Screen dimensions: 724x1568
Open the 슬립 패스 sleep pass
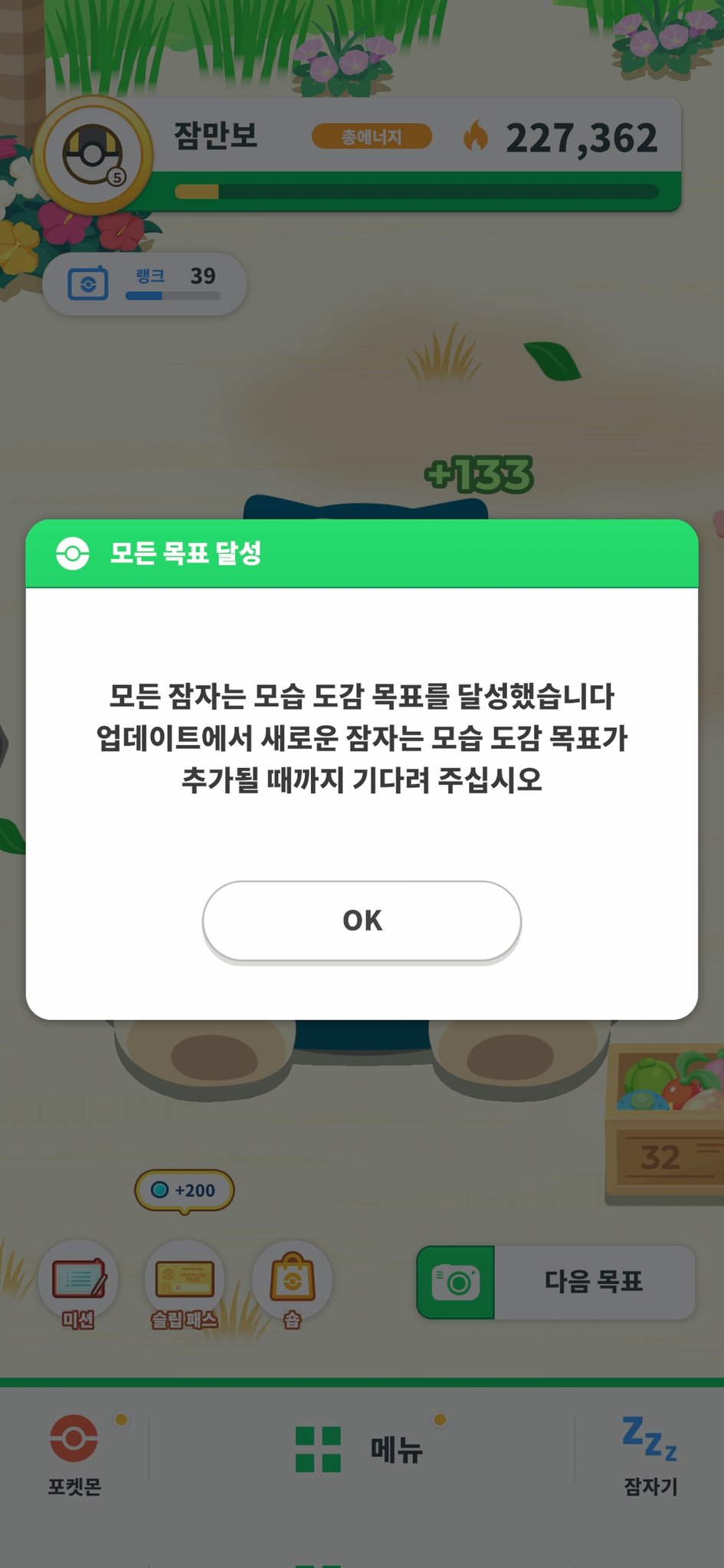tap(185, 1280)
